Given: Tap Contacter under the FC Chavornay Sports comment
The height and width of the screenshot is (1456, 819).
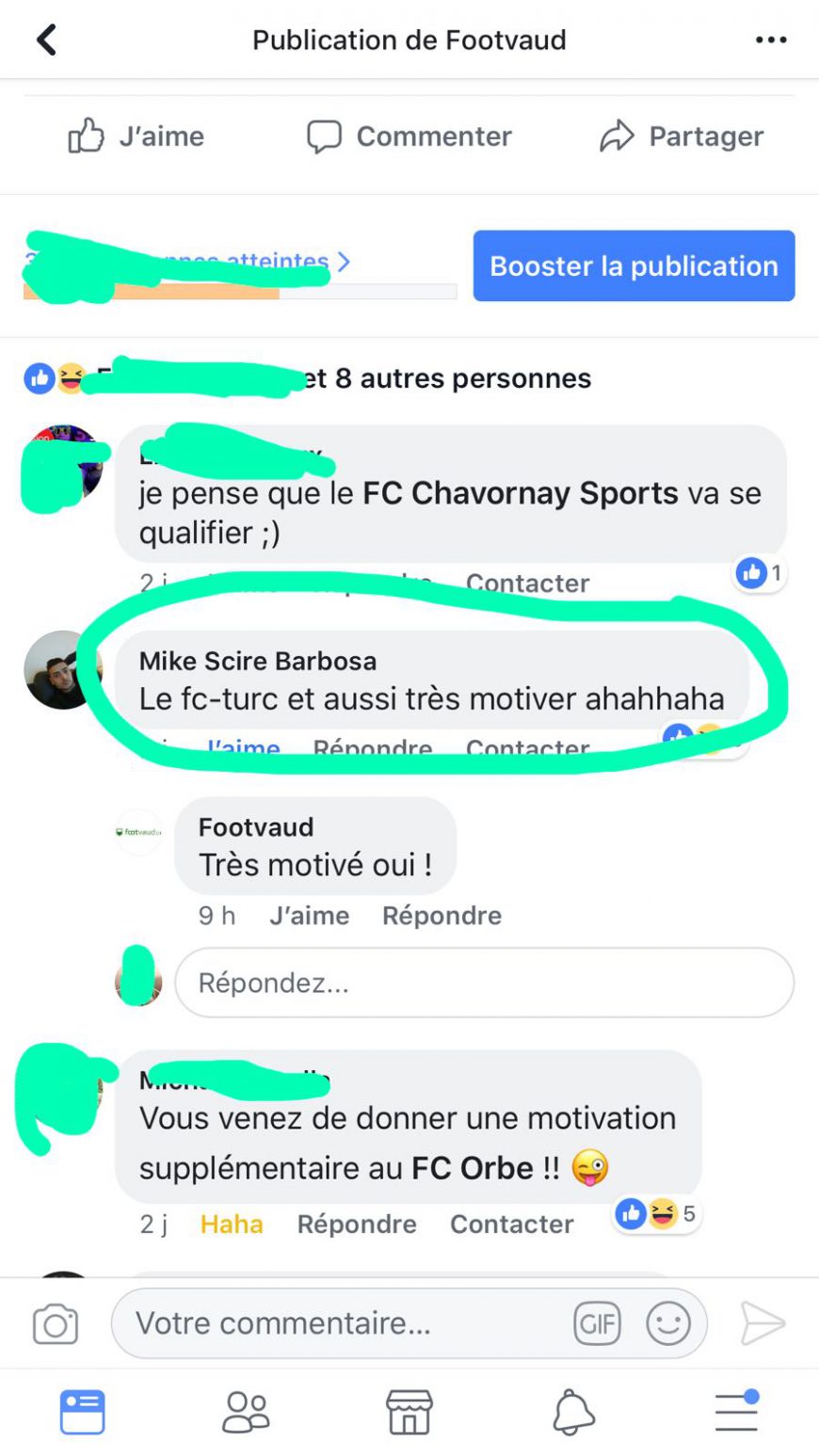Looking at the screenshot, I should point(527,584).
